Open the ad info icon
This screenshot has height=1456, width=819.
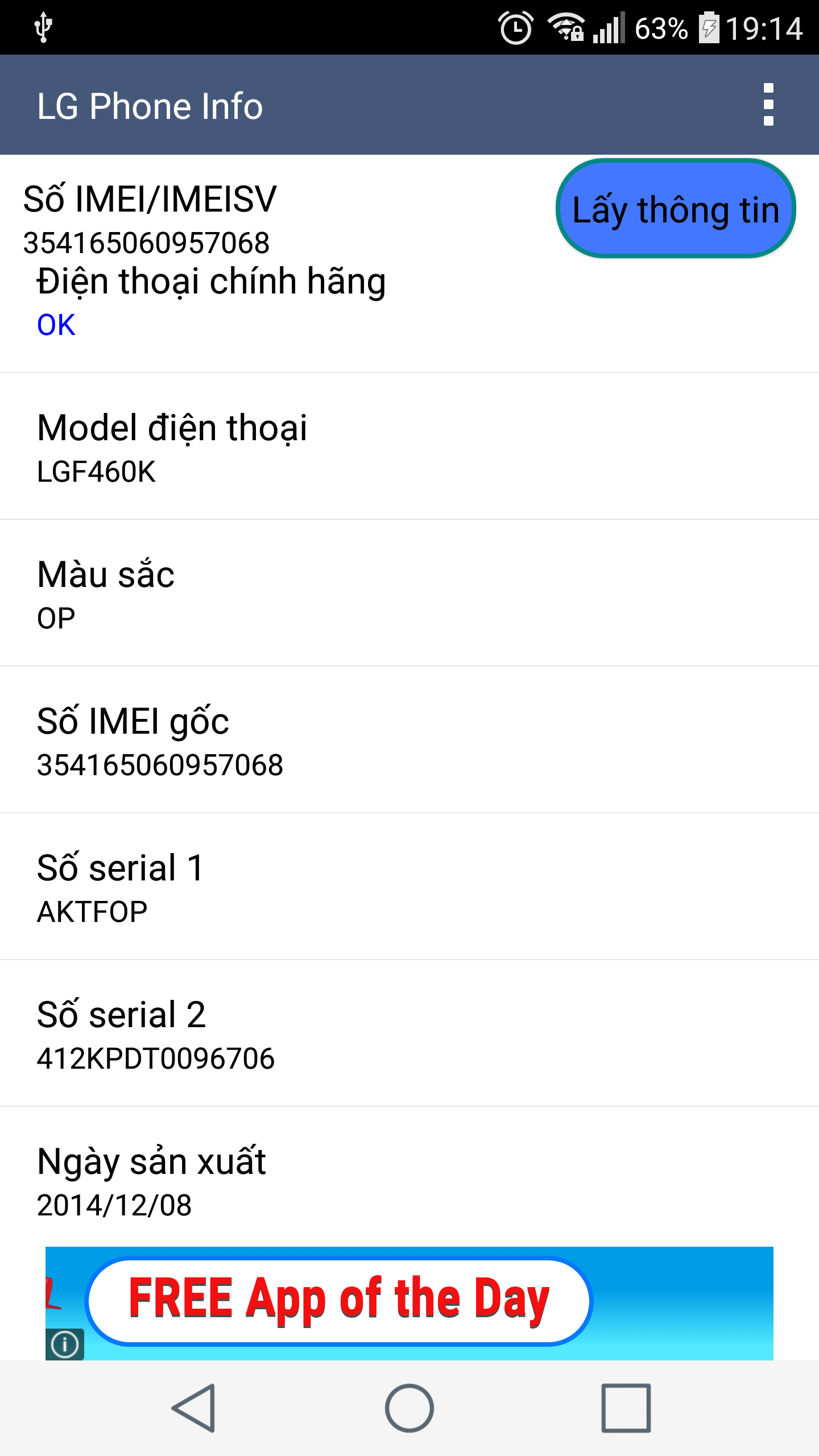[65, 1345]
